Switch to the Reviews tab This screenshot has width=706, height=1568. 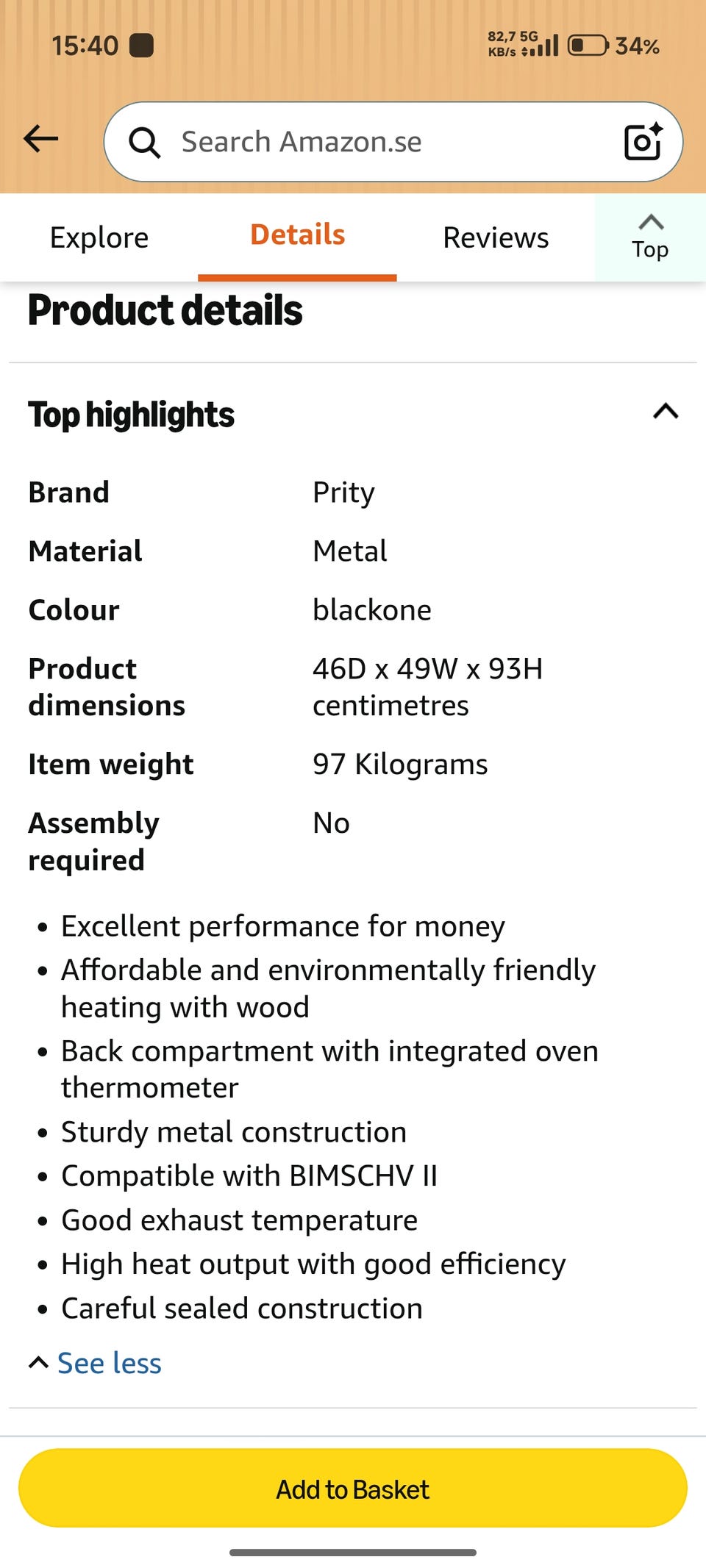click(496, 238)
